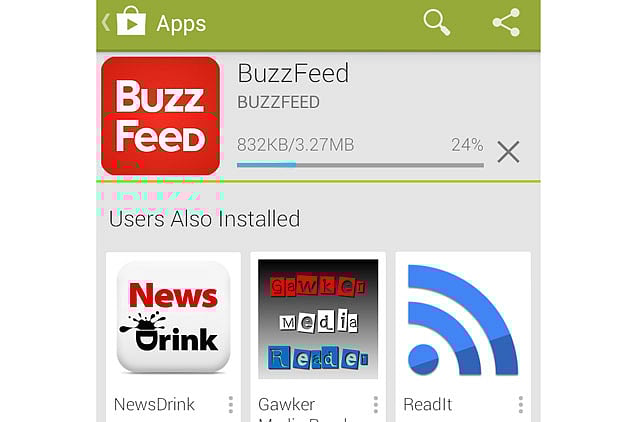Share the BuzzFeed app
Image resolution: width=640 pixels, height=422 pixels.
[x=506, y=22]
